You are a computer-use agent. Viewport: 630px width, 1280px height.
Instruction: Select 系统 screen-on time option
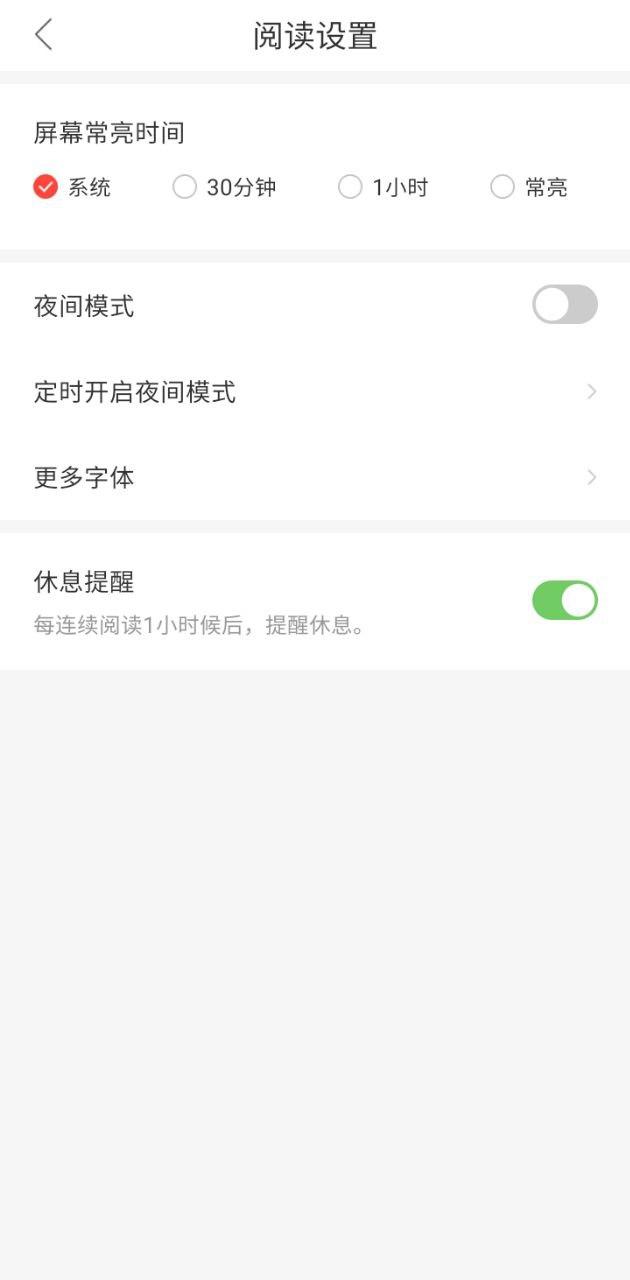tap(46, 187)
